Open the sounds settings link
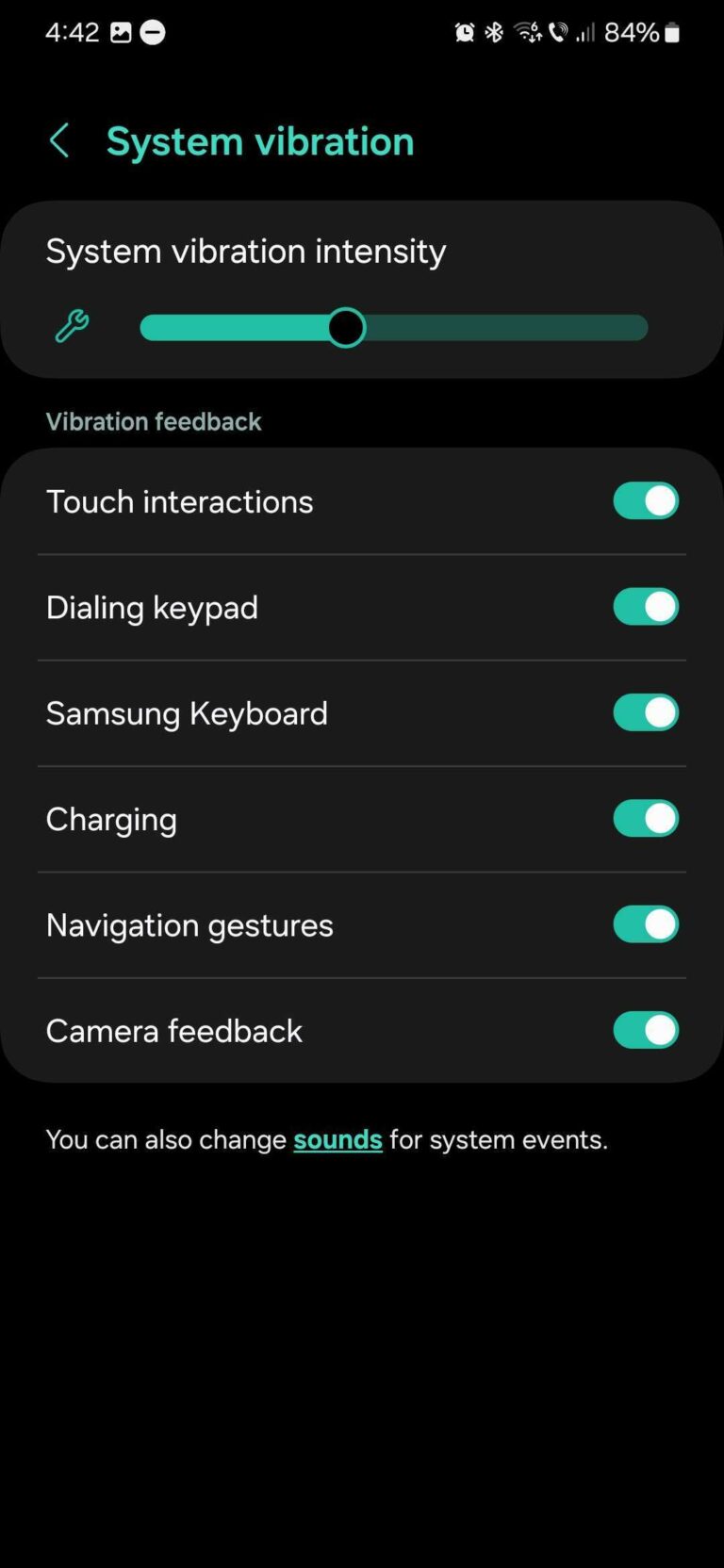The height and width of the screenshot is (1568, 724). click(x=337, y=1139)
